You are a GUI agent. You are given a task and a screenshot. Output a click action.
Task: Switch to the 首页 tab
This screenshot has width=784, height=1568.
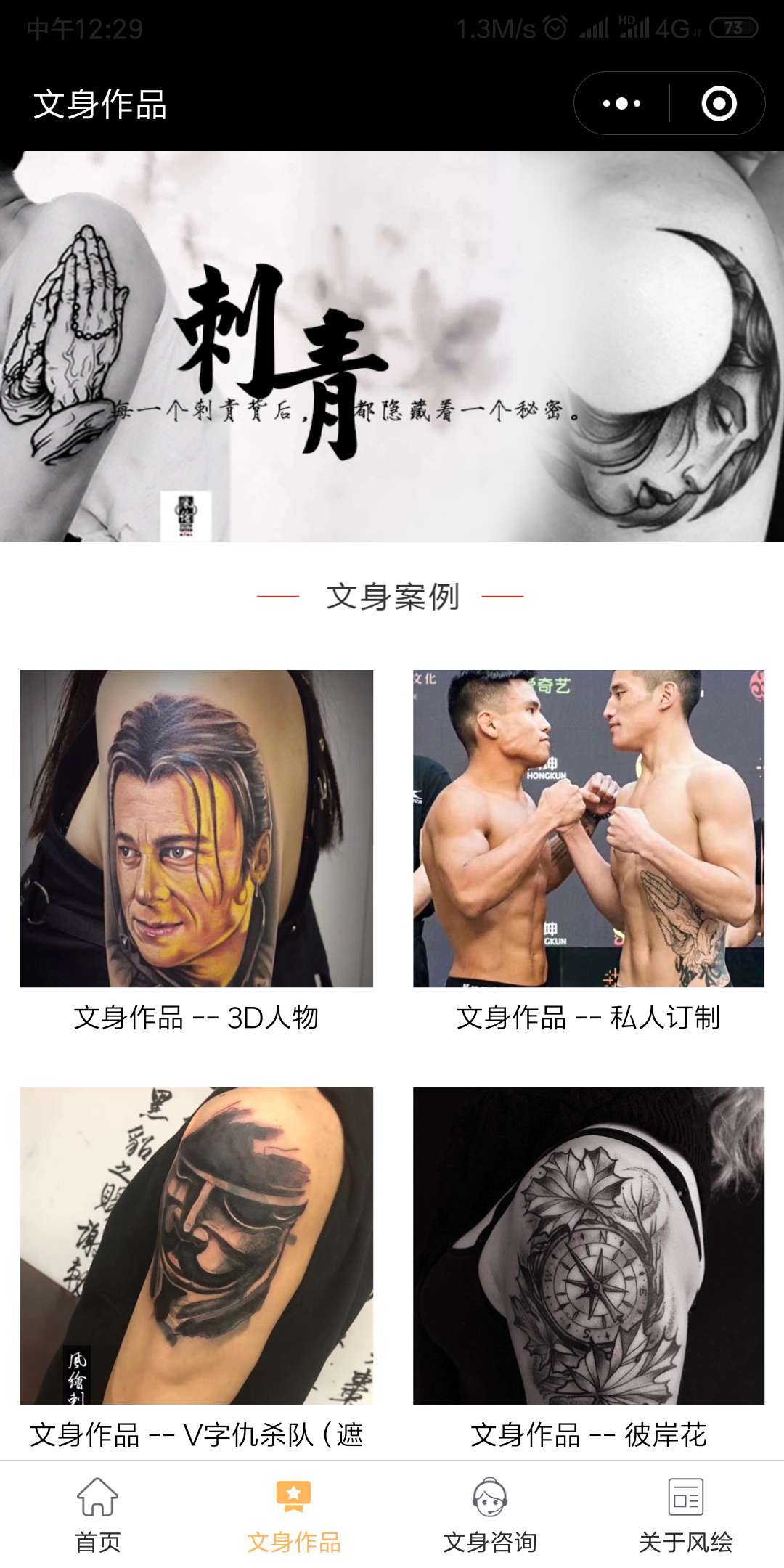98,1515
